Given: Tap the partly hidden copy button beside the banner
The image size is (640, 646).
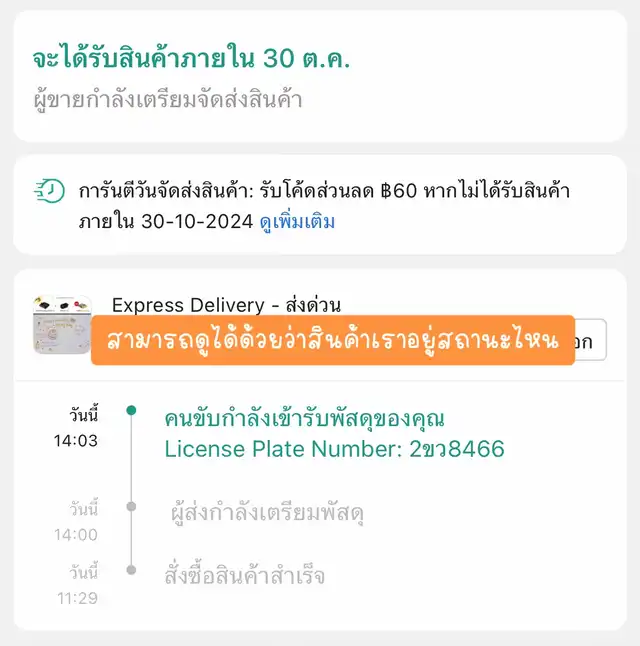Looking at the screenshot, I should 590,340.
